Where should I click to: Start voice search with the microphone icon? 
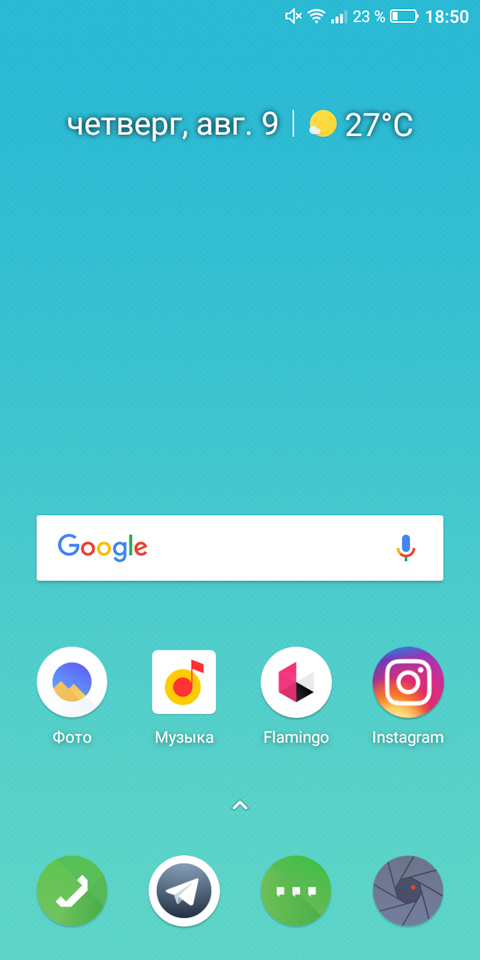pyautogui.click(x=405, y=547)
